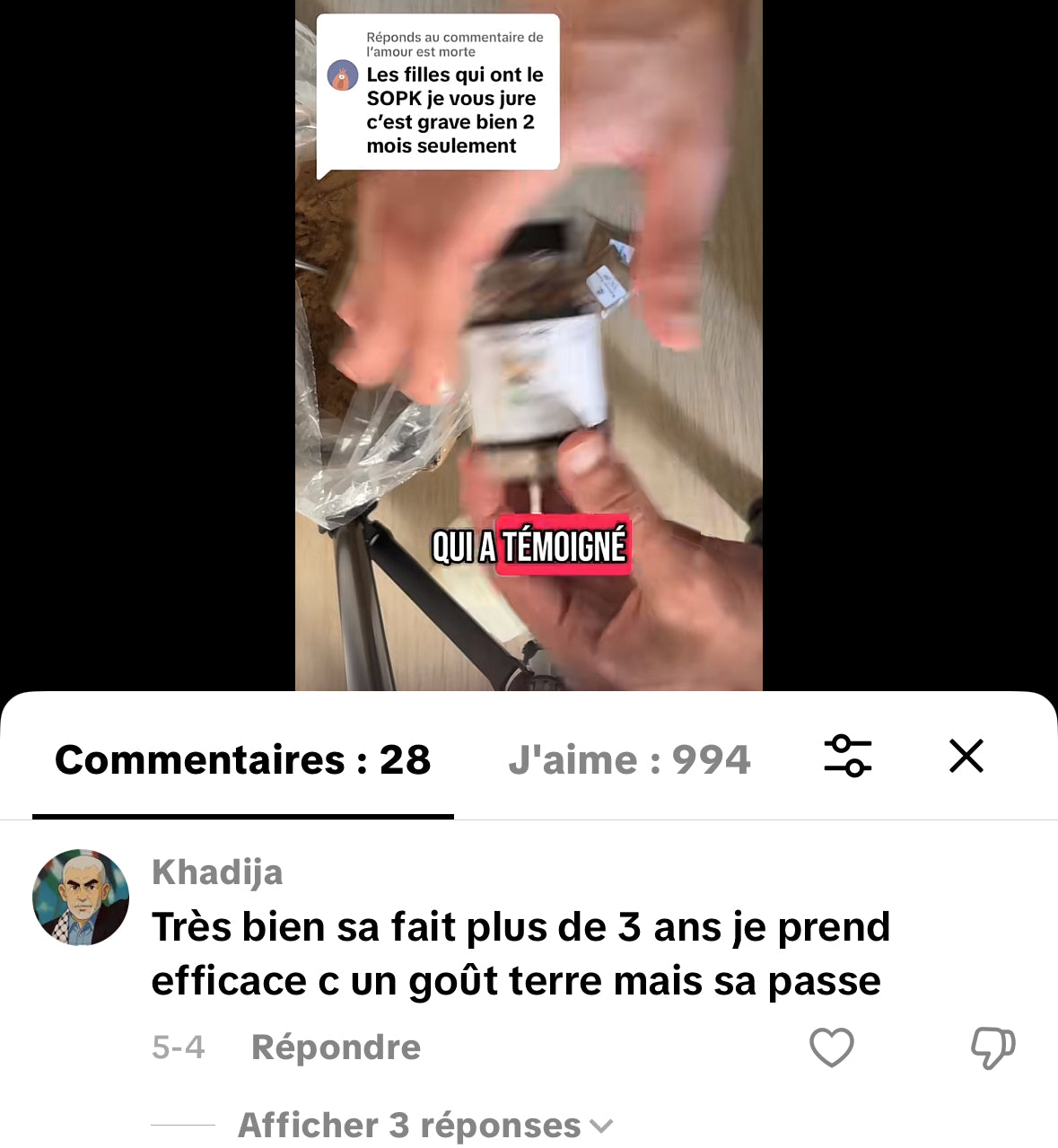Image resolution: width=1058 pixels, height=1148 pixels.
Task: Open Khadija's profile from her username
Action: coord(217,872)
